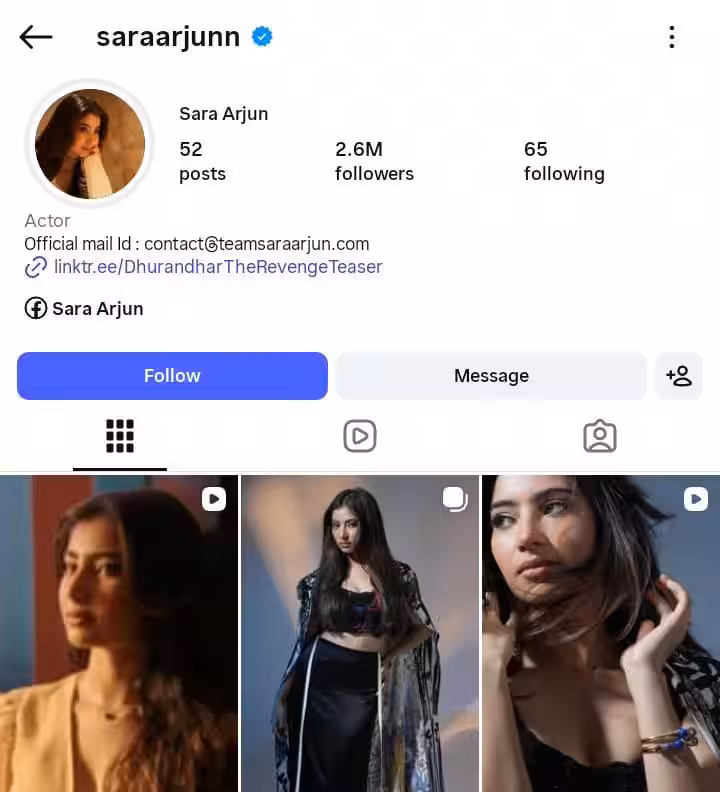Viewport: 720px width, 792px height.
Task: Open the reel with the hand in hair
Action: point(601,633)
